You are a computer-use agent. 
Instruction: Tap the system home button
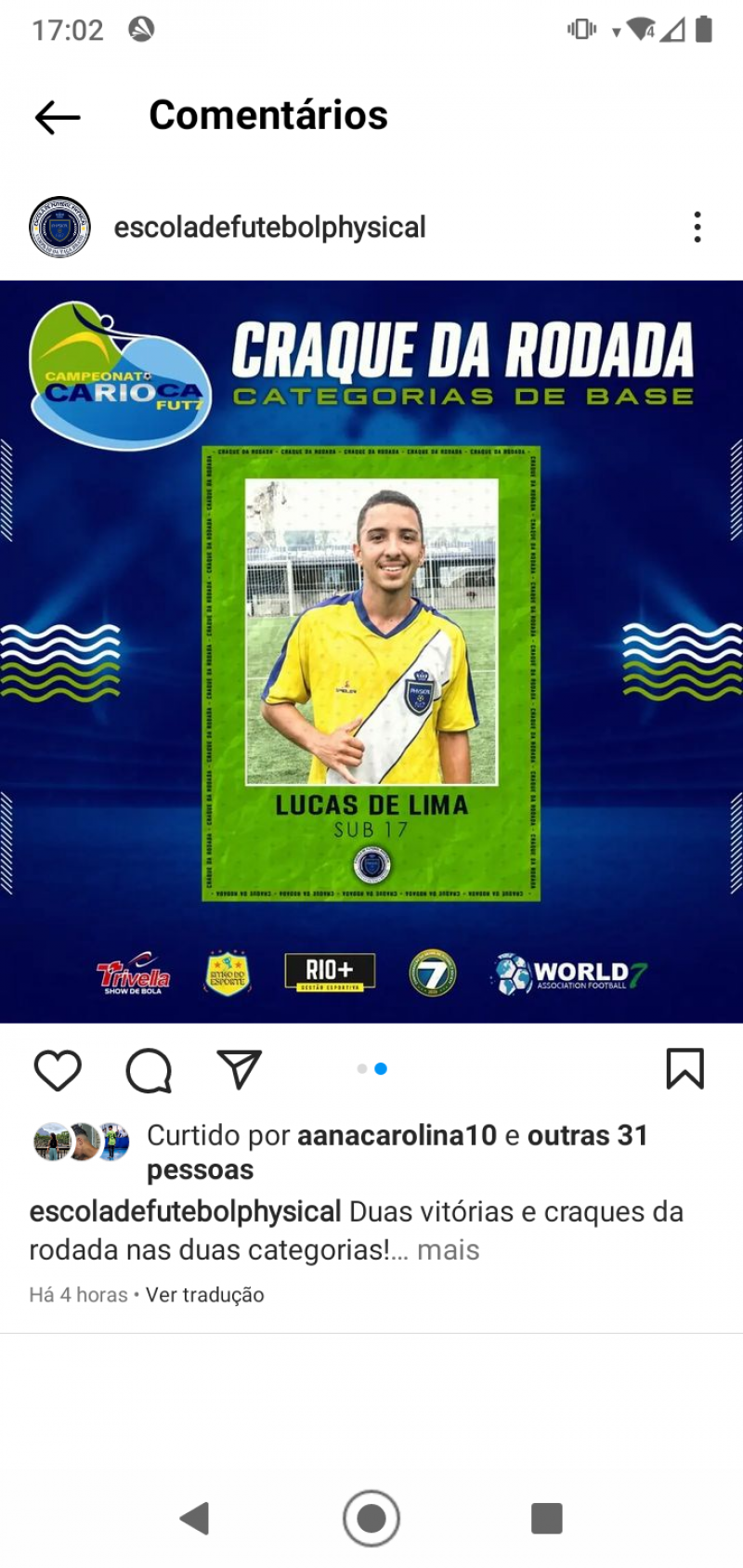(x=371, y=1519)
